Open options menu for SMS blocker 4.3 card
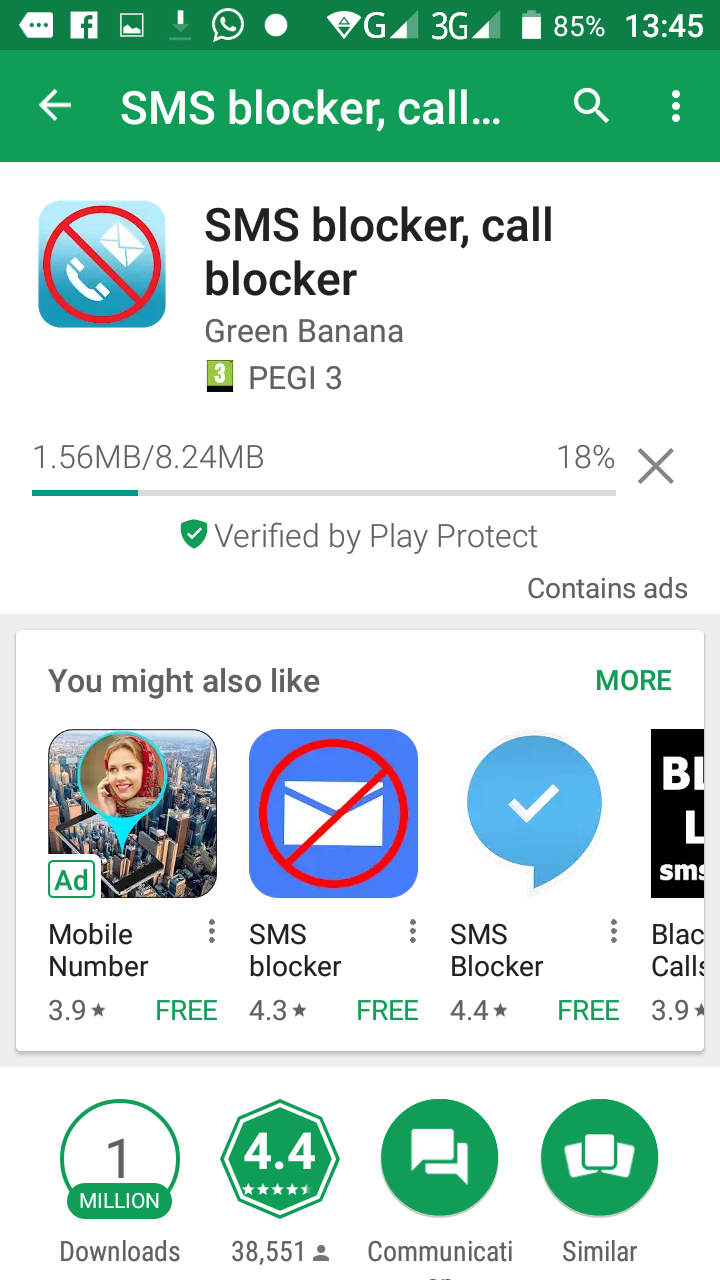The width and height of the screenshot is (720, 1280). 413,932
